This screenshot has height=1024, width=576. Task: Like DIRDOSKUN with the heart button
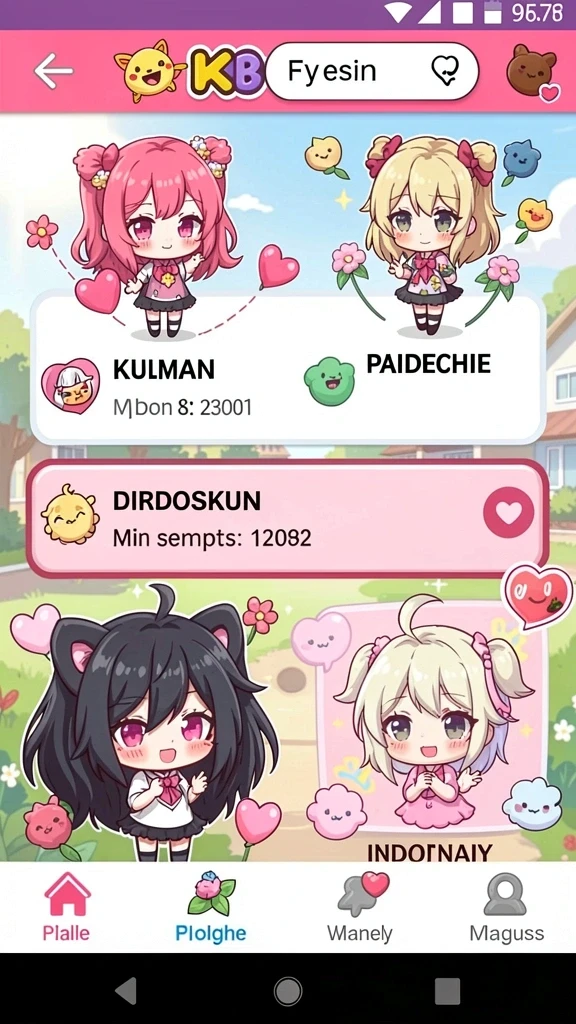[509, 513]
